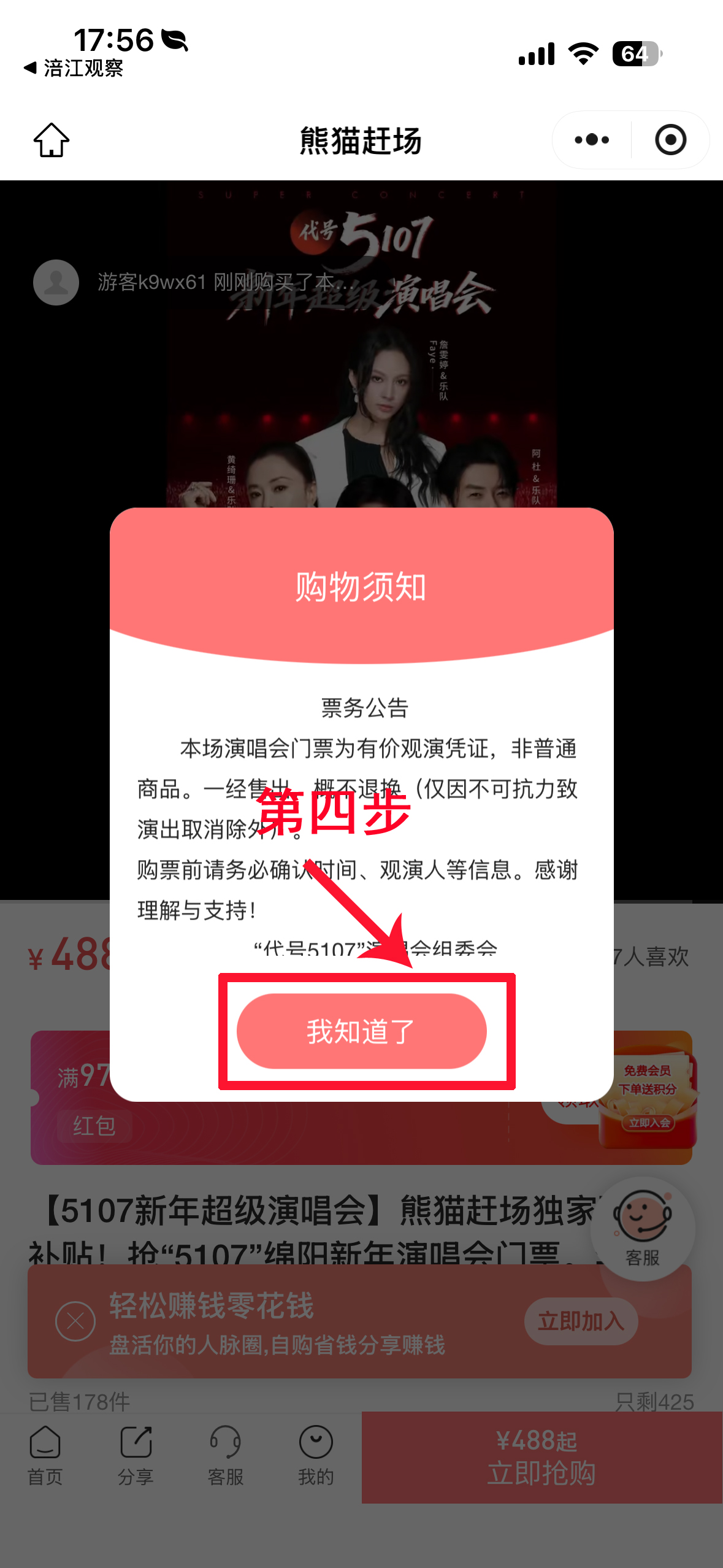This screenshot has height=1568, width=723.
Task: Share this concert ticket page
Action: pos(136,1455)
